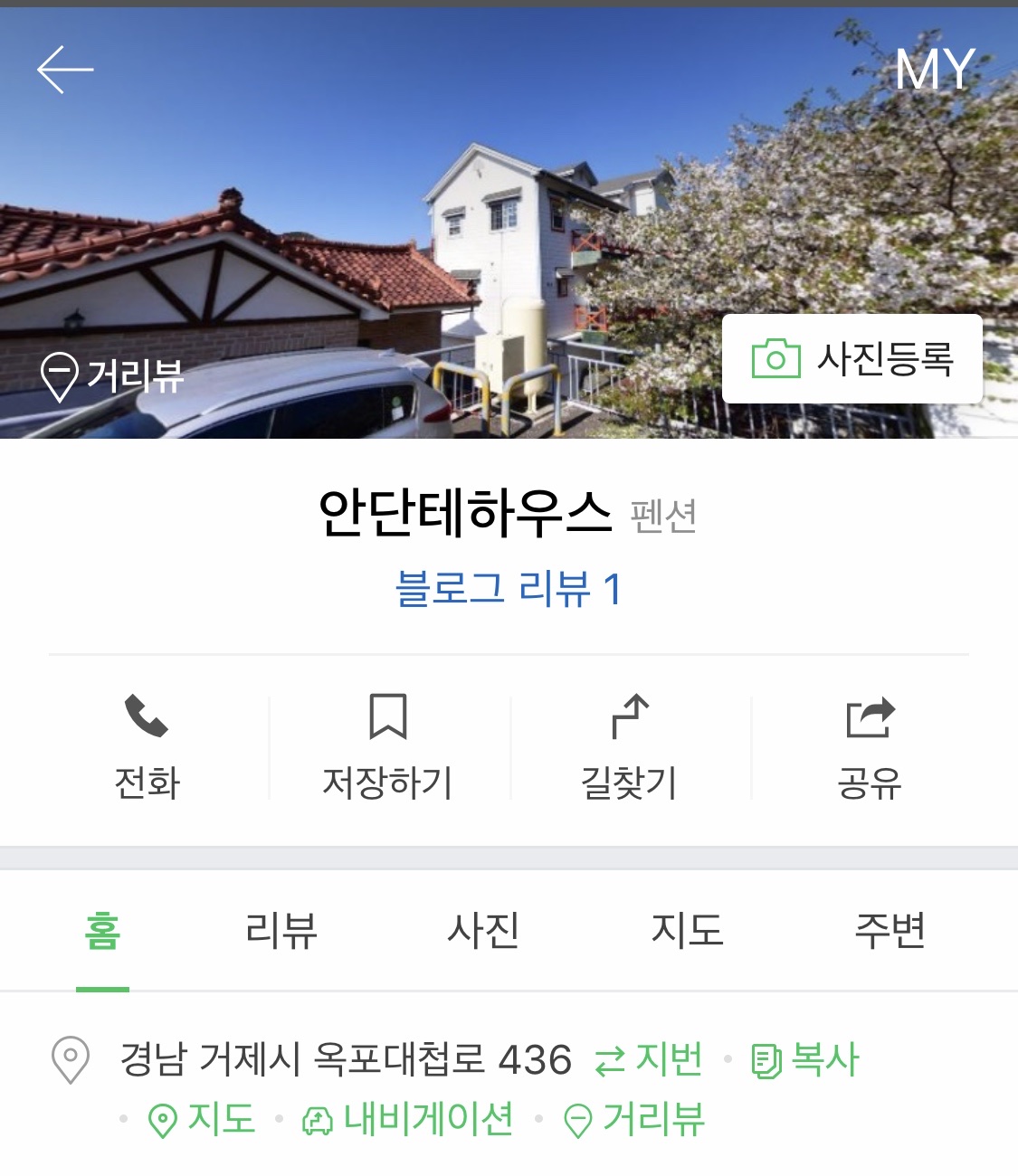The image size is (1018, 1176).
Task: Open 지도 link under the address
Action: 201,1120
